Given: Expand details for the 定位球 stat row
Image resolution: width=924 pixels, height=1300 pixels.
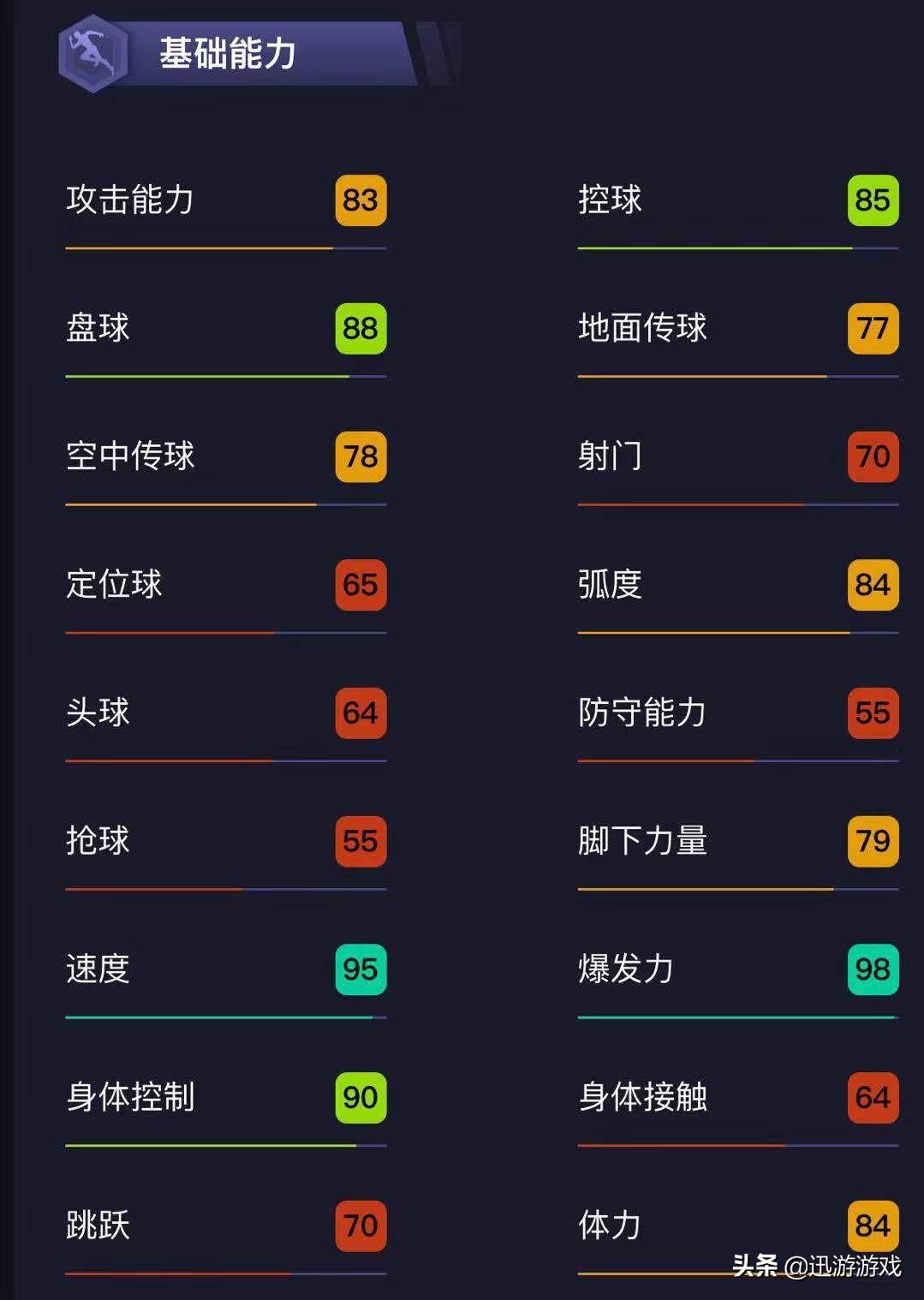Looking at the screenshot, I should pyautogui.click(x=223, y=585).
